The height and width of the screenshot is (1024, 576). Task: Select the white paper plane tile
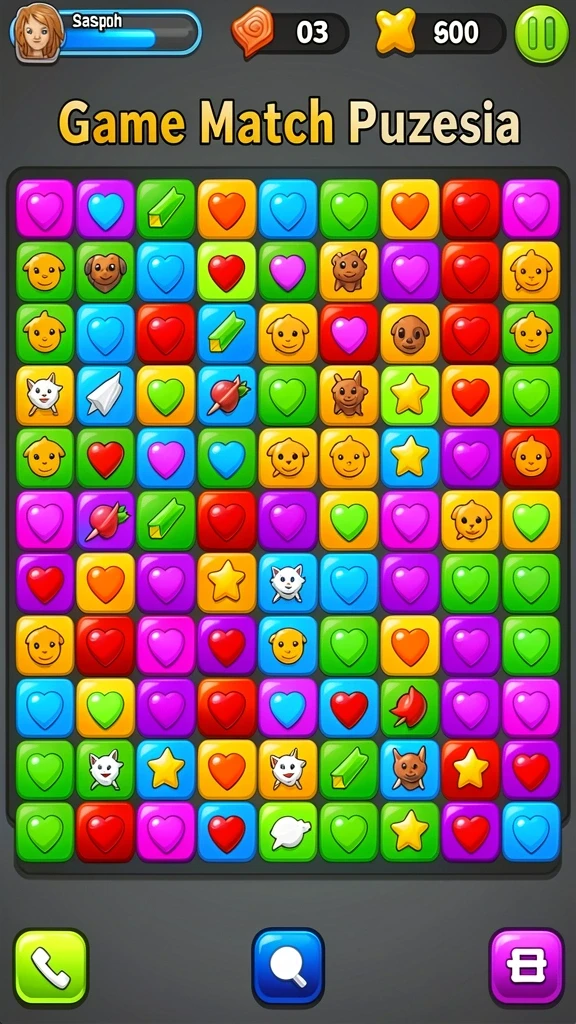pyautogui.click(x=105, y=394)
